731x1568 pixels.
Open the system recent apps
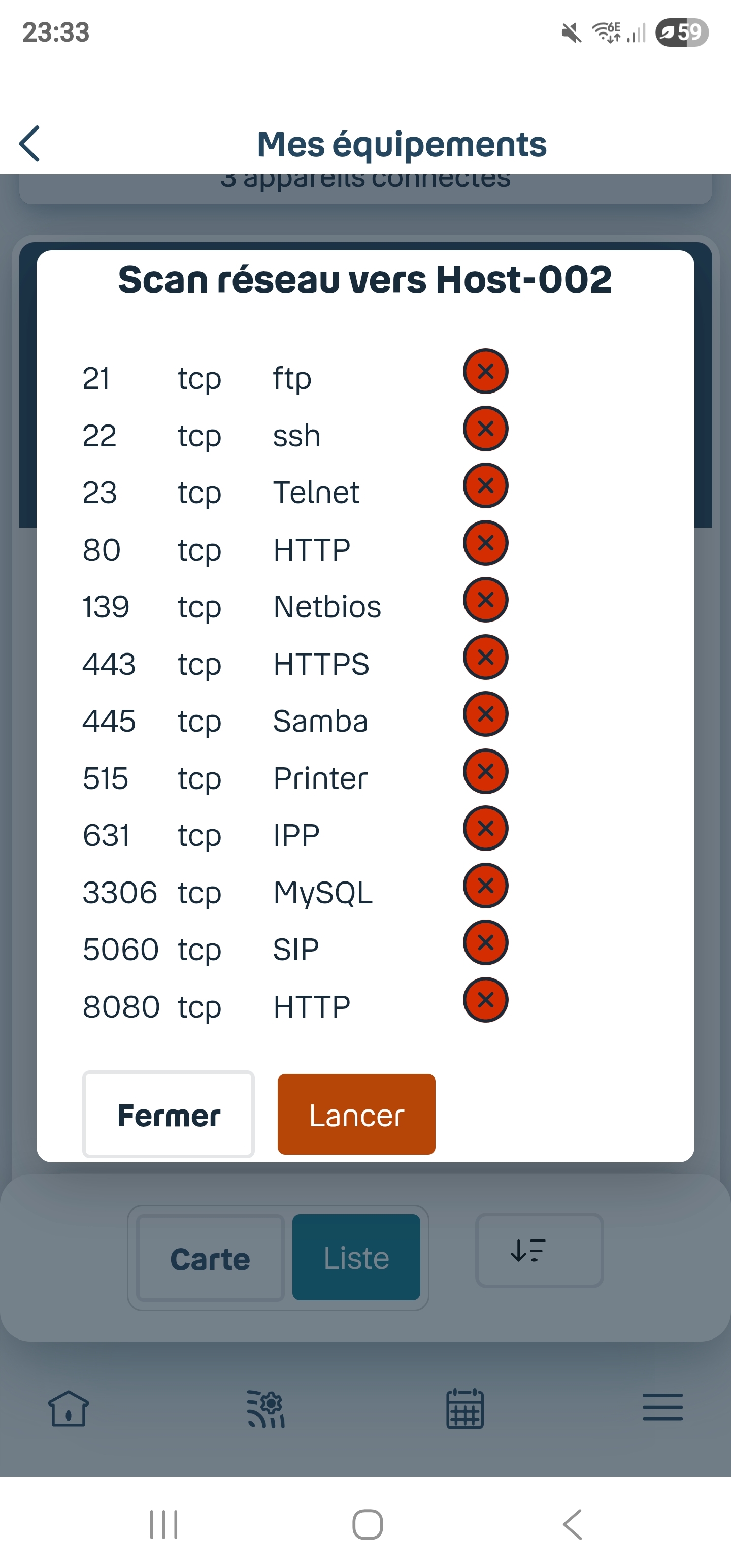tap(164, 1524)
